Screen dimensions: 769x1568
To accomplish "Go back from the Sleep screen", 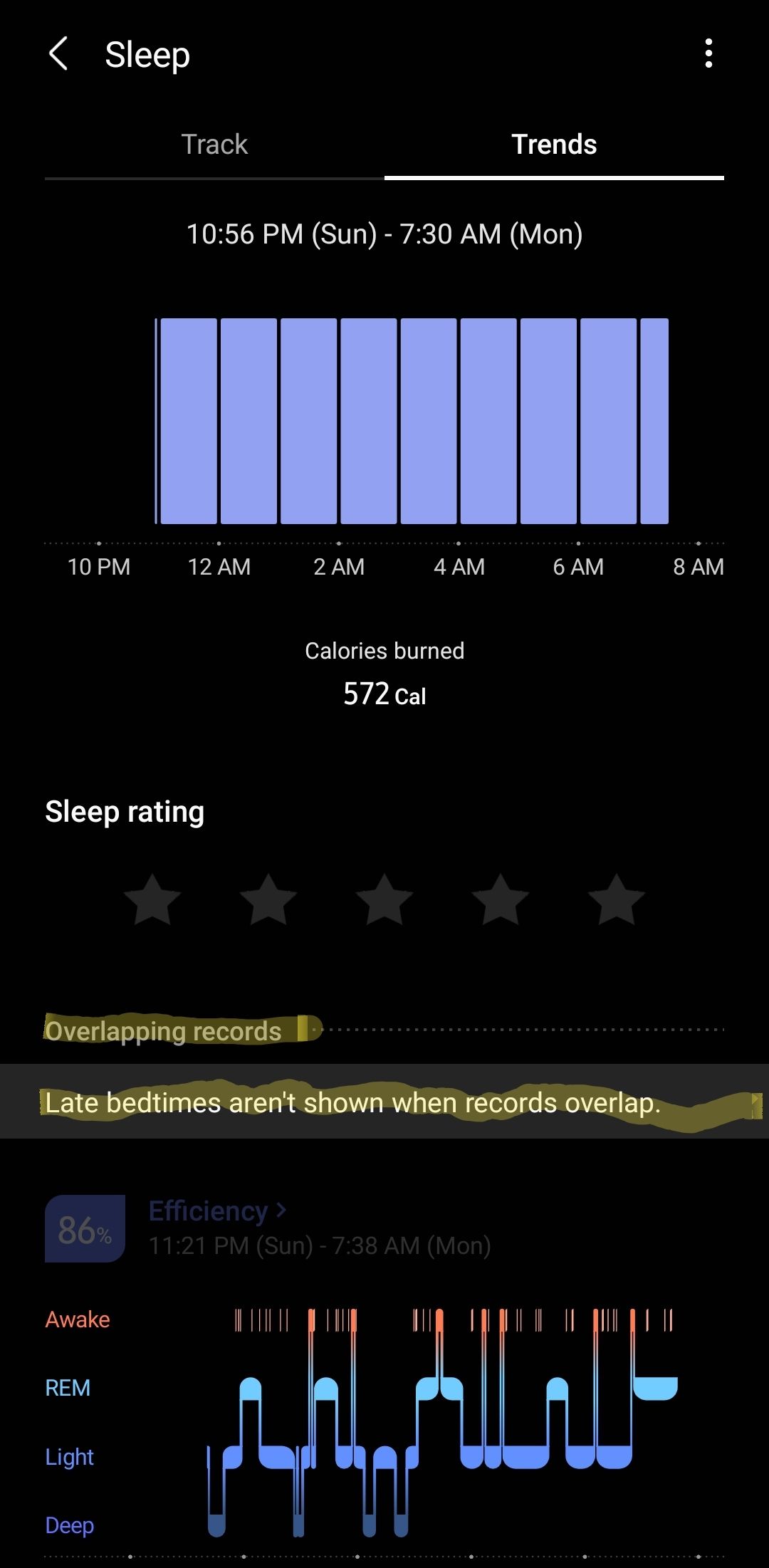I will point(58,54).
